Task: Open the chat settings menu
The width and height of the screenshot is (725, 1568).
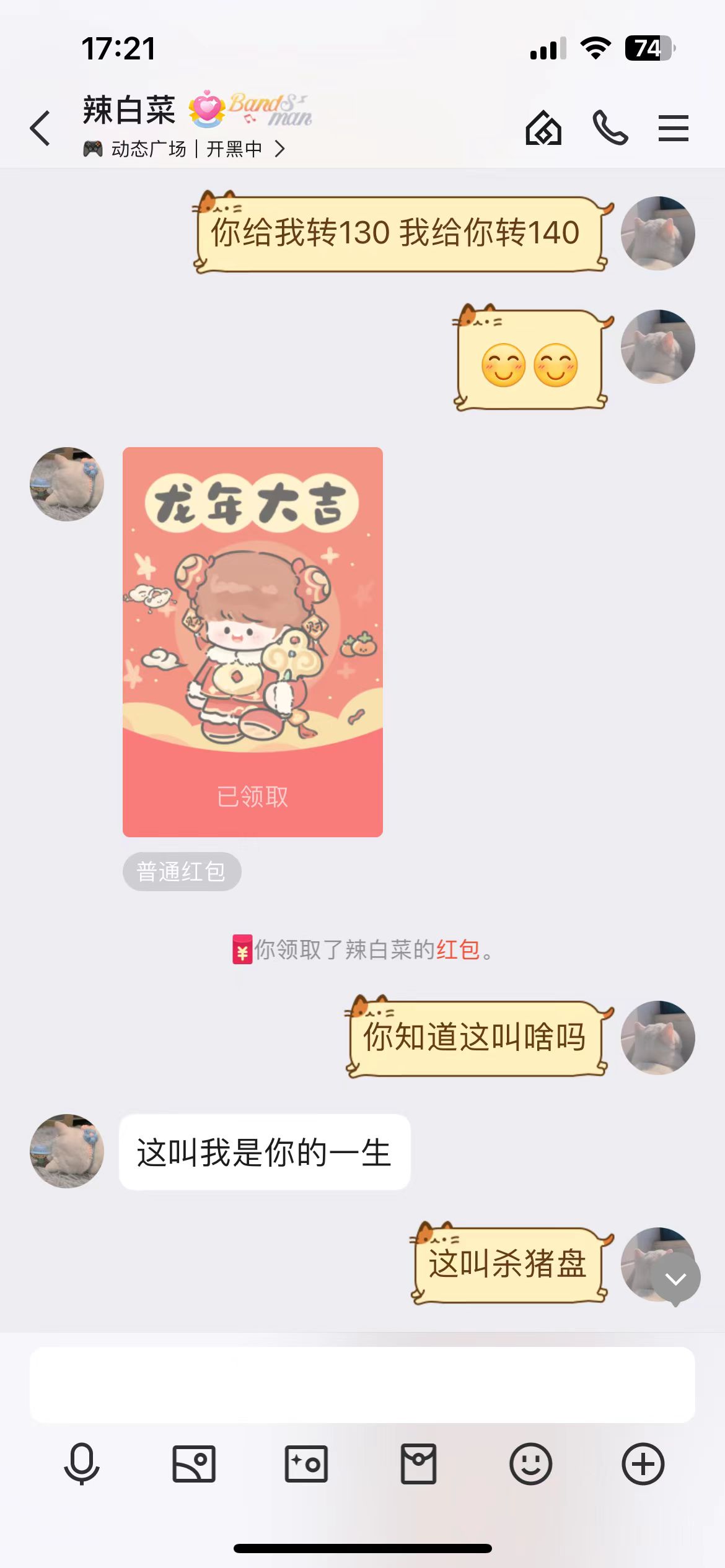Action: coord(673,128)
